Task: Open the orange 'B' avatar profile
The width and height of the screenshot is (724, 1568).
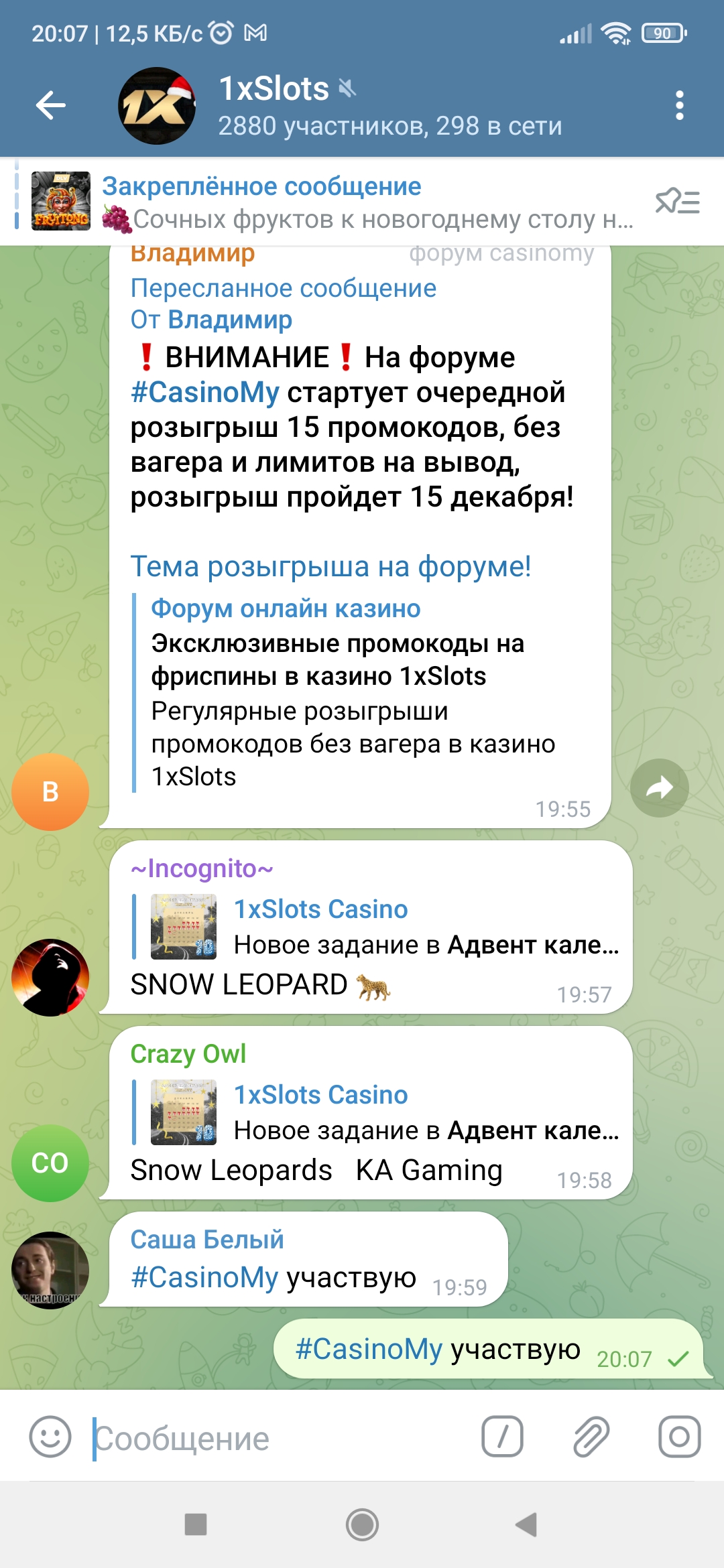Action: [50, 792]
